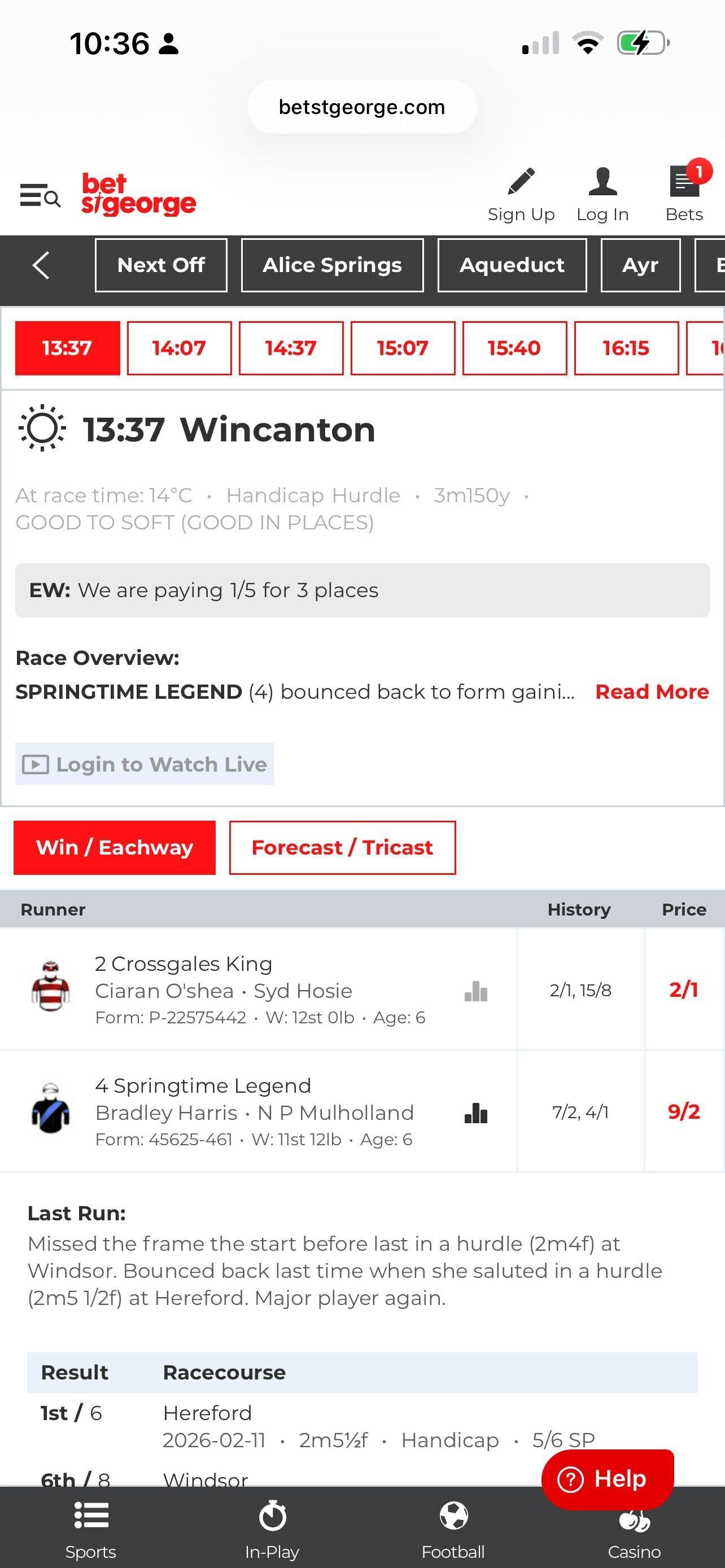This screenshot has width=725, height=1568.
Task: Switch to the 15:40 race
Action: [514, 348]
